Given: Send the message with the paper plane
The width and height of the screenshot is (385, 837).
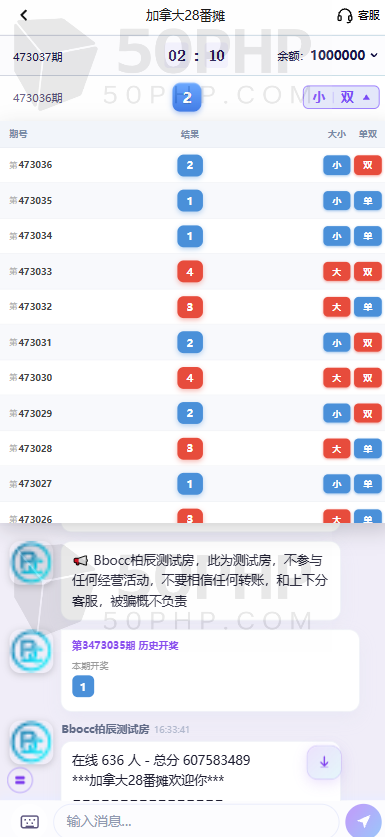Looking at the screenshot, I should (364, 821).
